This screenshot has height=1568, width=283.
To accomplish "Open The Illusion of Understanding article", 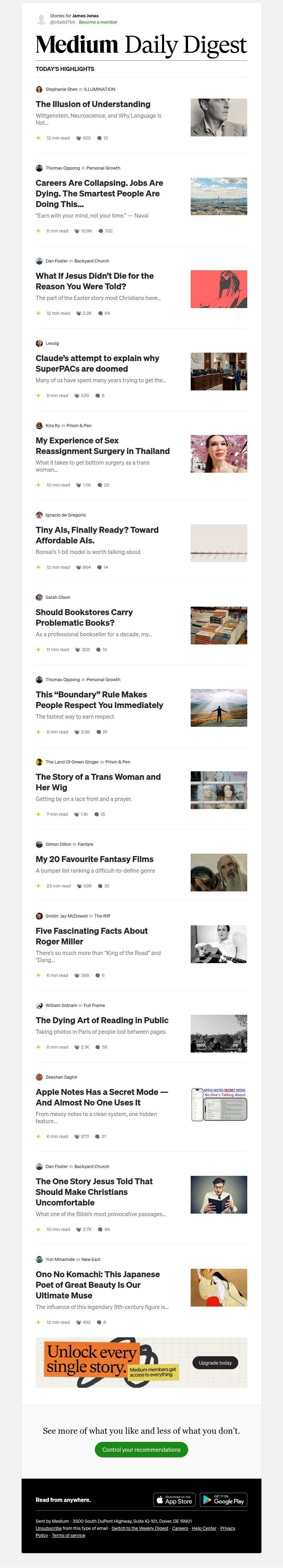I will pos(93,104).
